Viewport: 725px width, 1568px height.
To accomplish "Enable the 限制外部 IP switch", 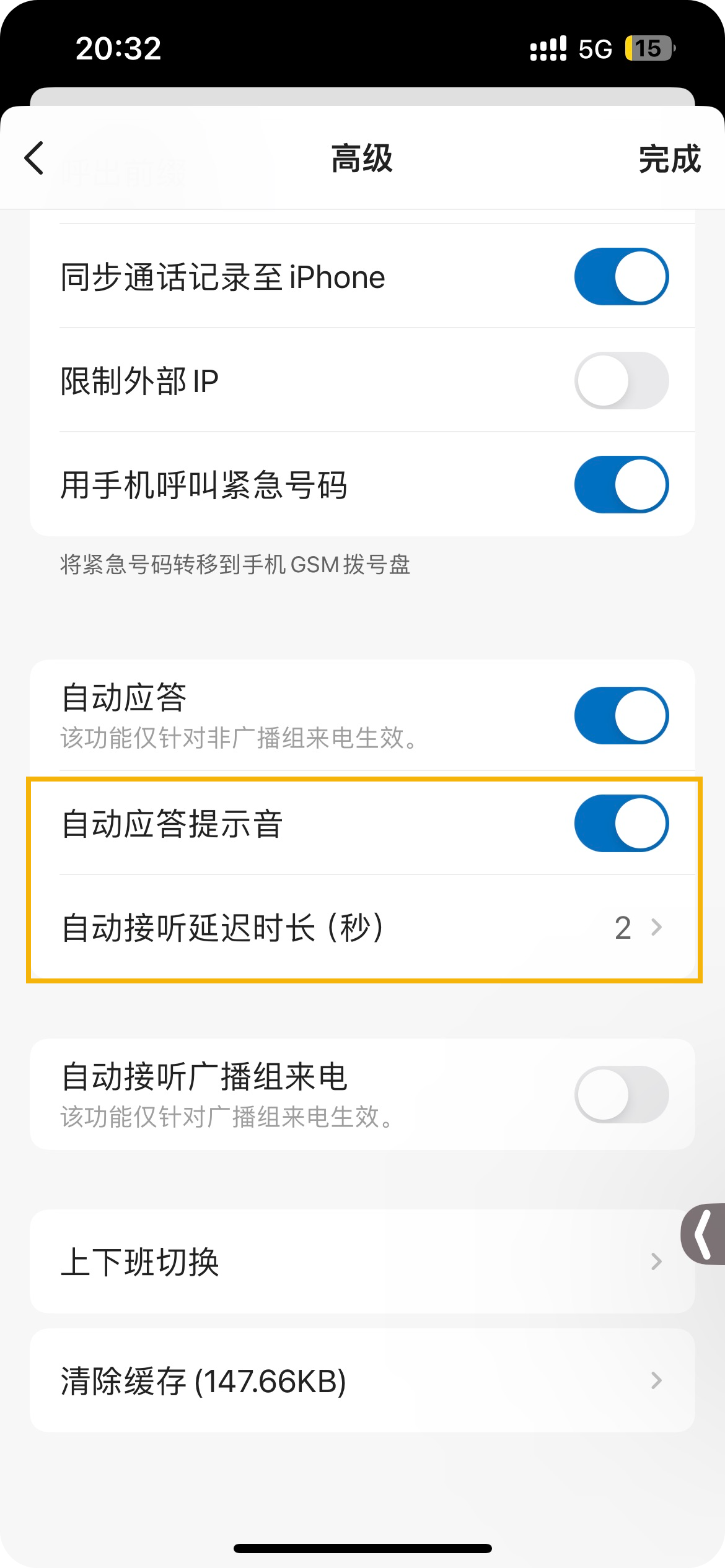I will coord(621,381).
